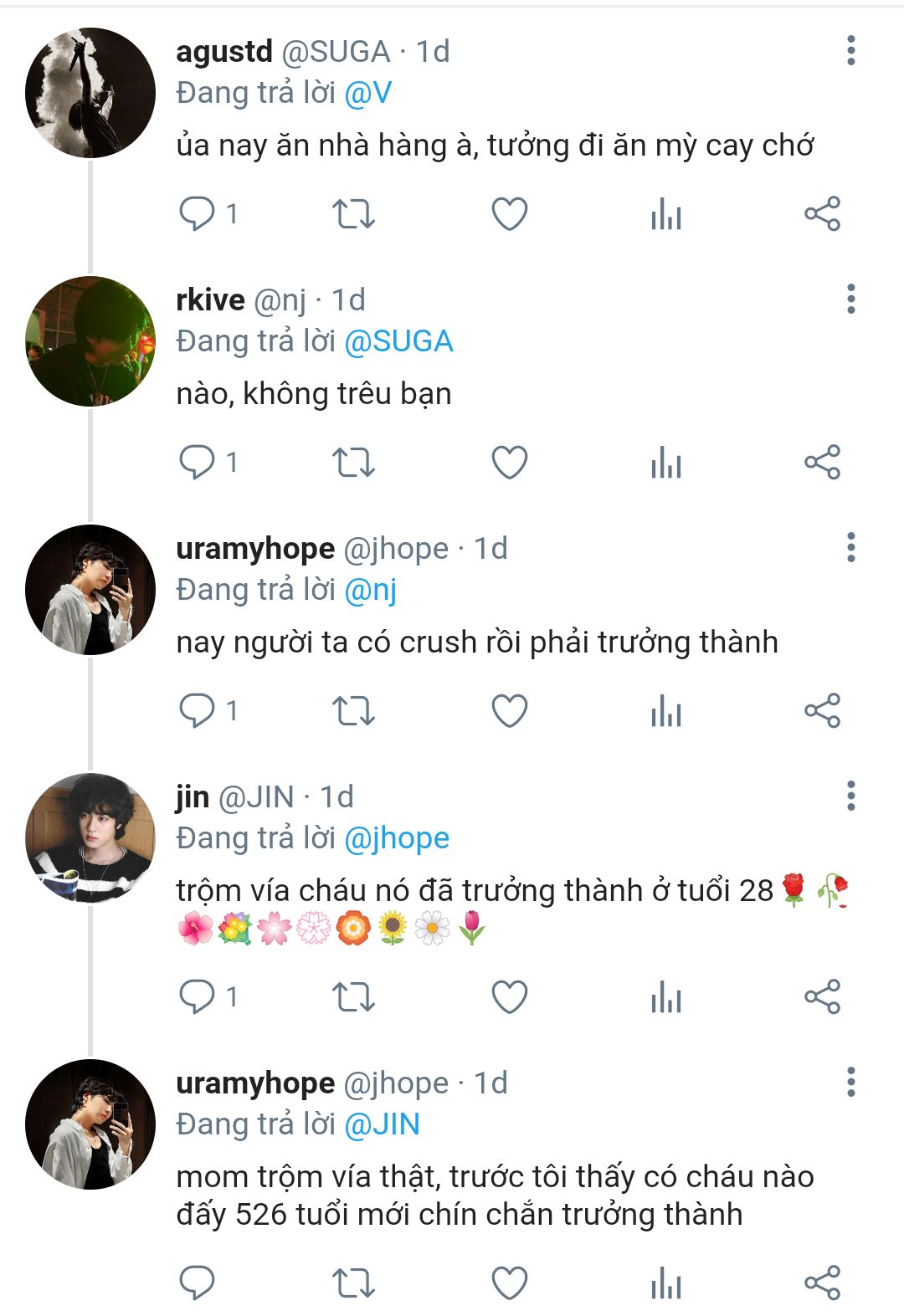The image size is (904, 1316).
Task: Open the @SUGA mention under rkive
Action: [x=398, y=341]
